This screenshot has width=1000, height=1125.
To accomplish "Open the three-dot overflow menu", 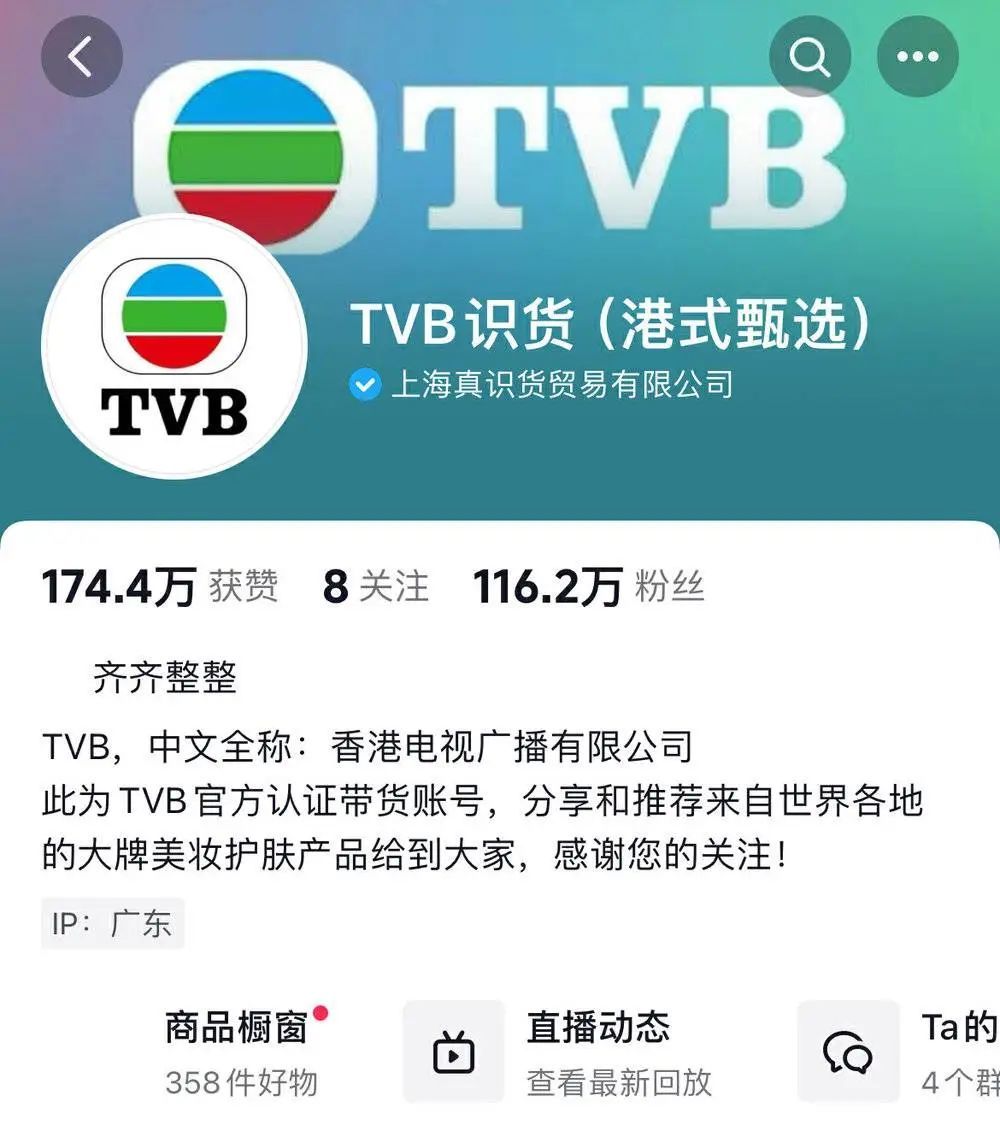I will (917, 57).
